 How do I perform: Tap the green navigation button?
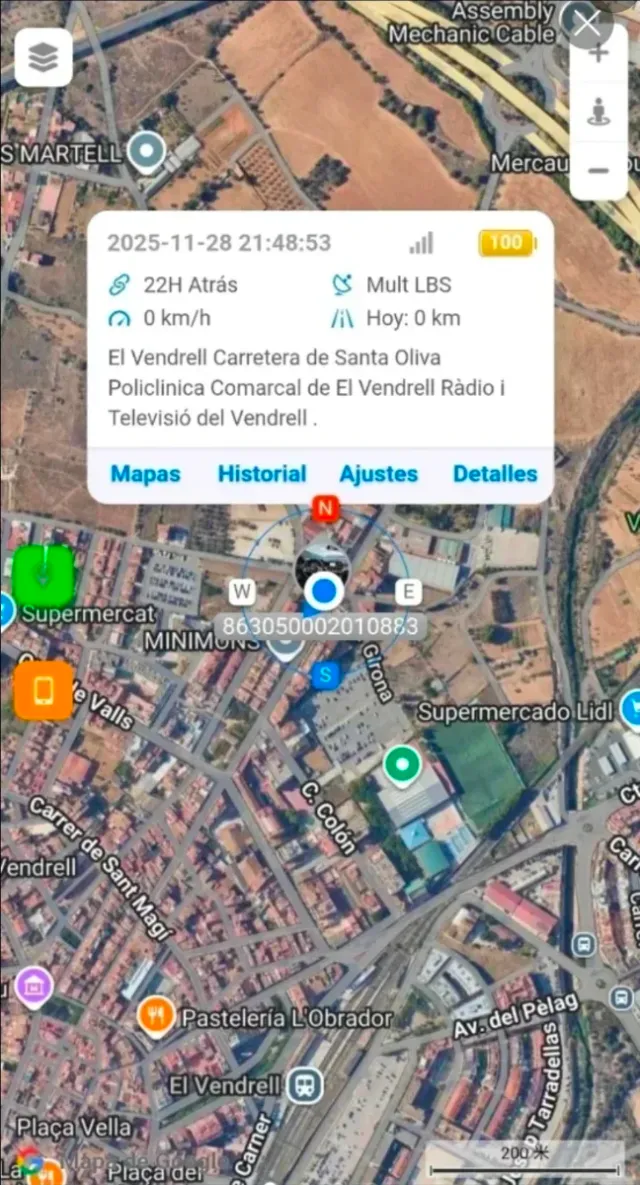point(44,576)
